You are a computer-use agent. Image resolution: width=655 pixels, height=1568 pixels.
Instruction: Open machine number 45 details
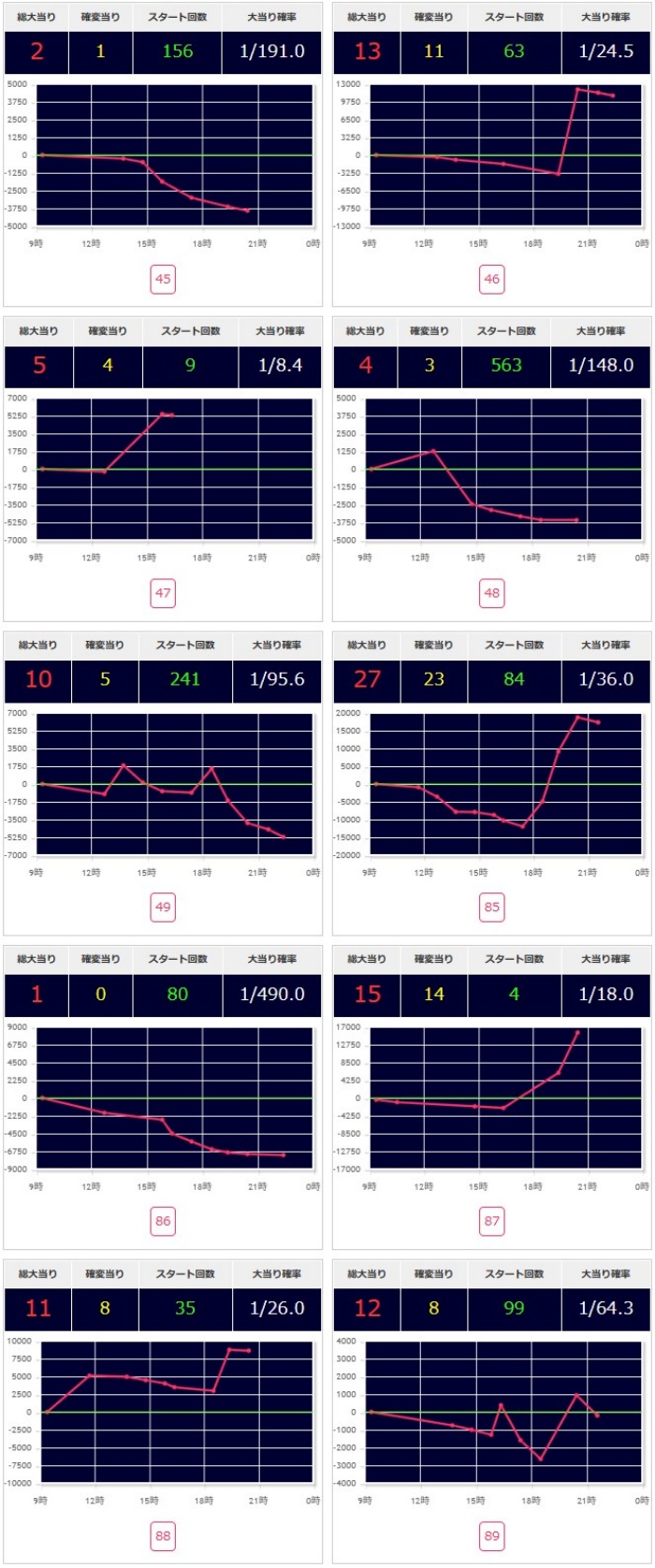click(163, 279)
